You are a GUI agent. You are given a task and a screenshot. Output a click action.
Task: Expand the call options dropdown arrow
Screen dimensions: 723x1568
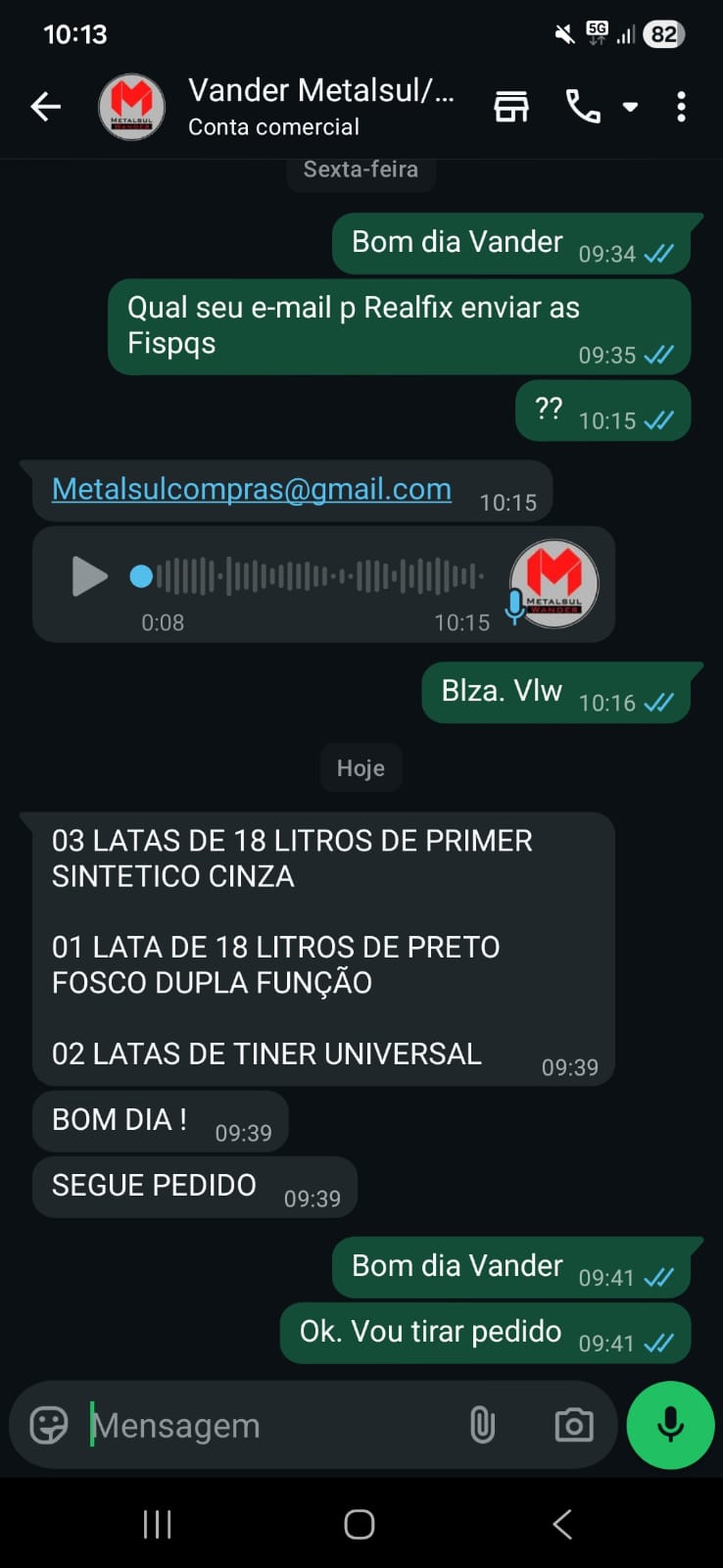pos(631,107)
